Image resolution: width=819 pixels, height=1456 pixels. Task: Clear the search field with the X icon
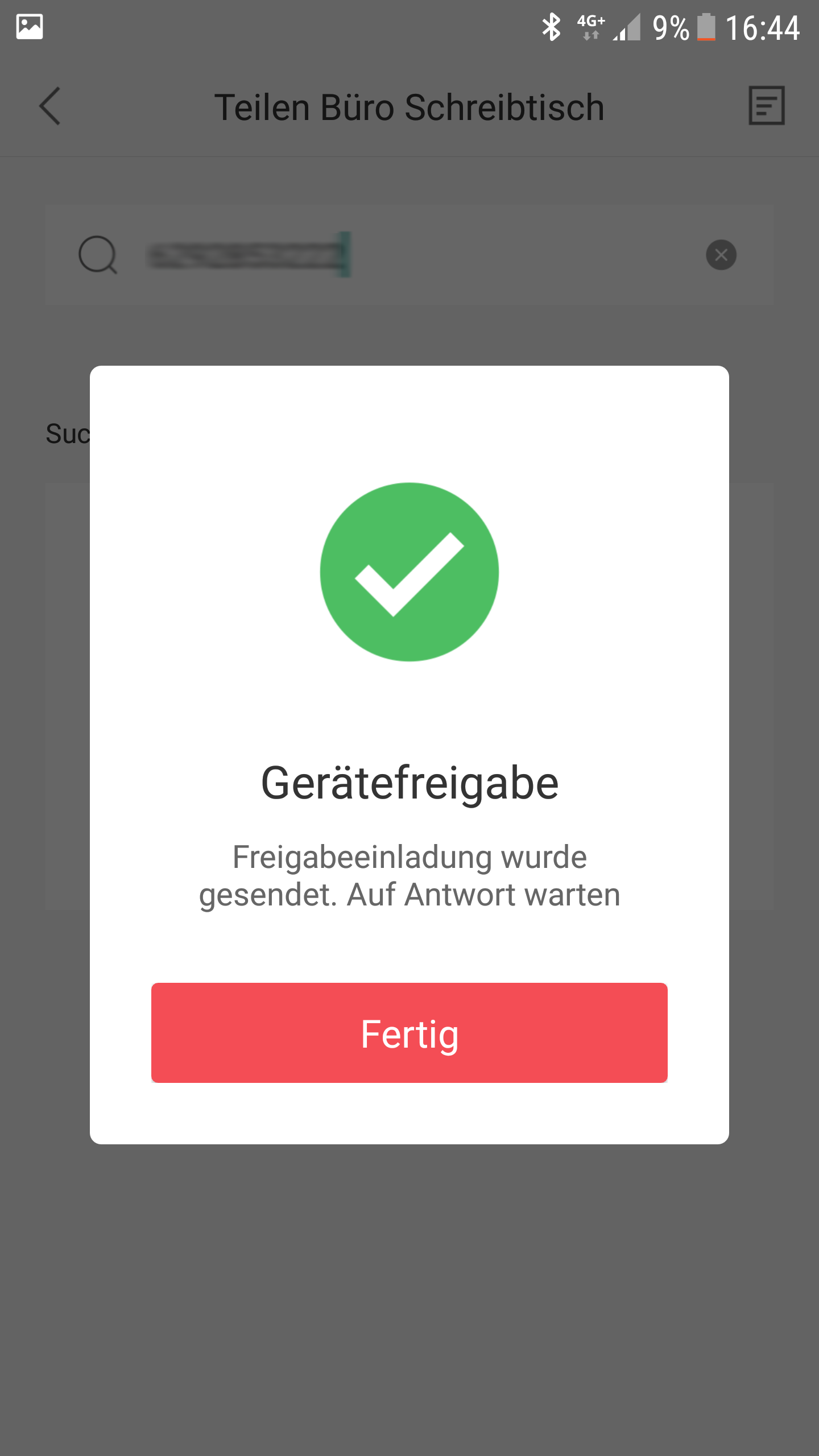coord(721,255)
